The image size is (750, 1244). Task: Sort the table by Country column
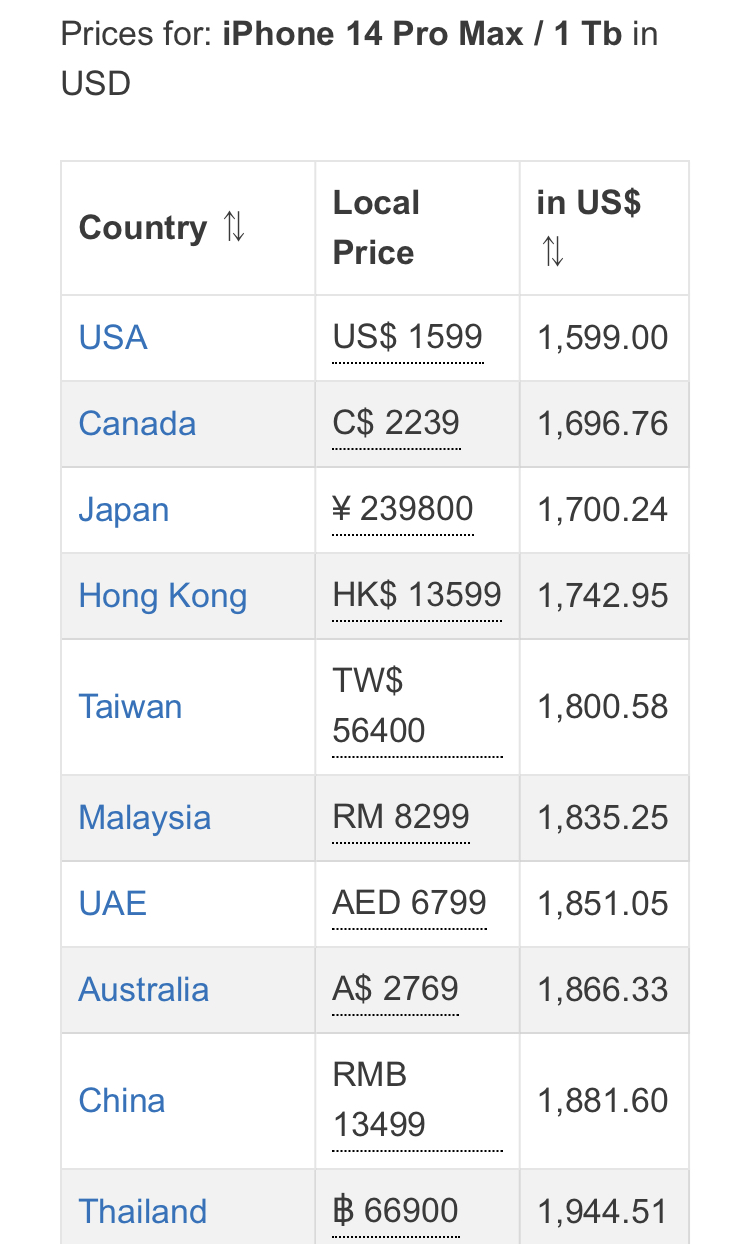[234, 228]
